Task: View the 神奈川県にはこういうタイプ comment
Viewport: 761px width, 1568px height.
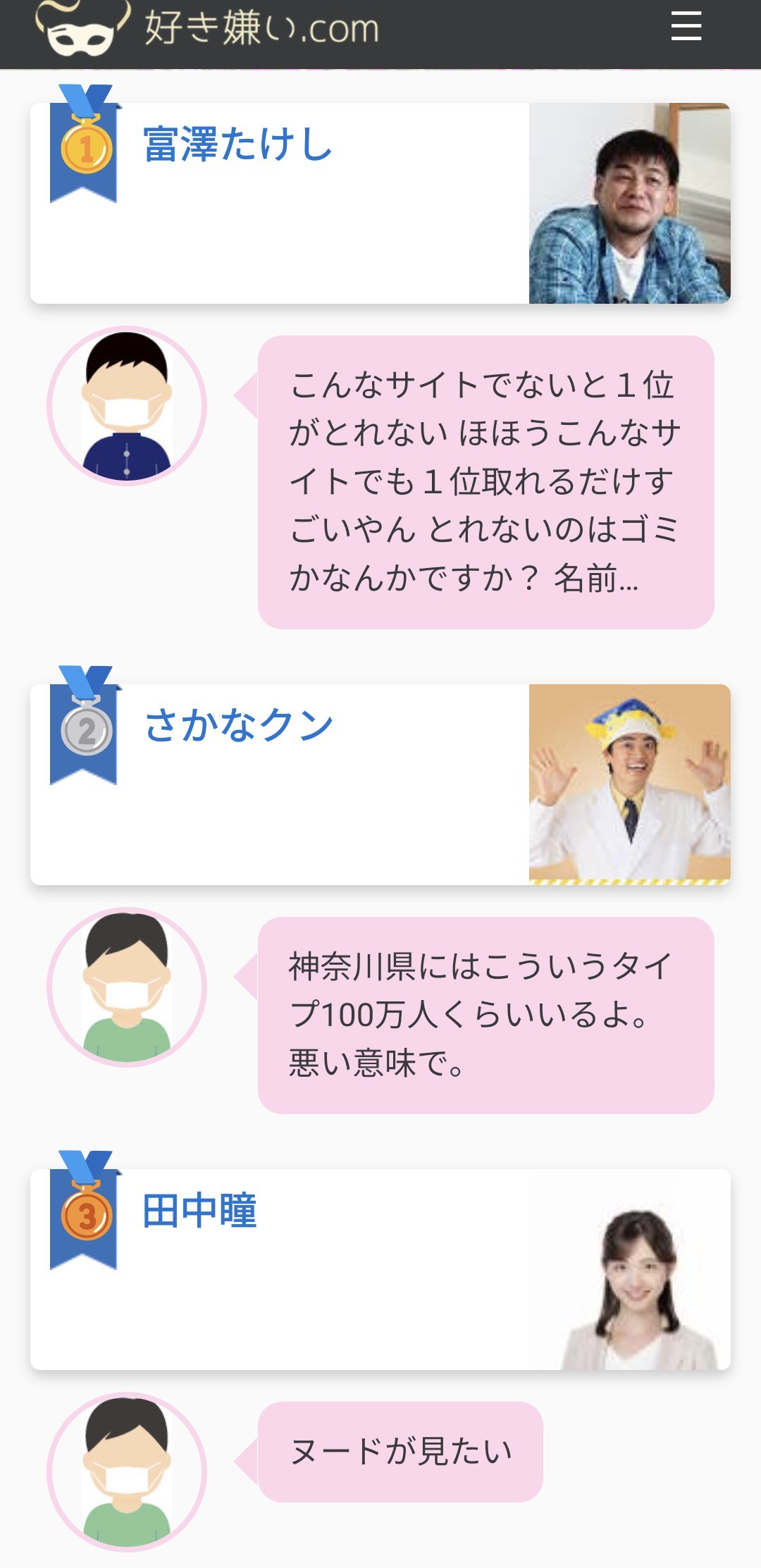Action: point(485,1015)
